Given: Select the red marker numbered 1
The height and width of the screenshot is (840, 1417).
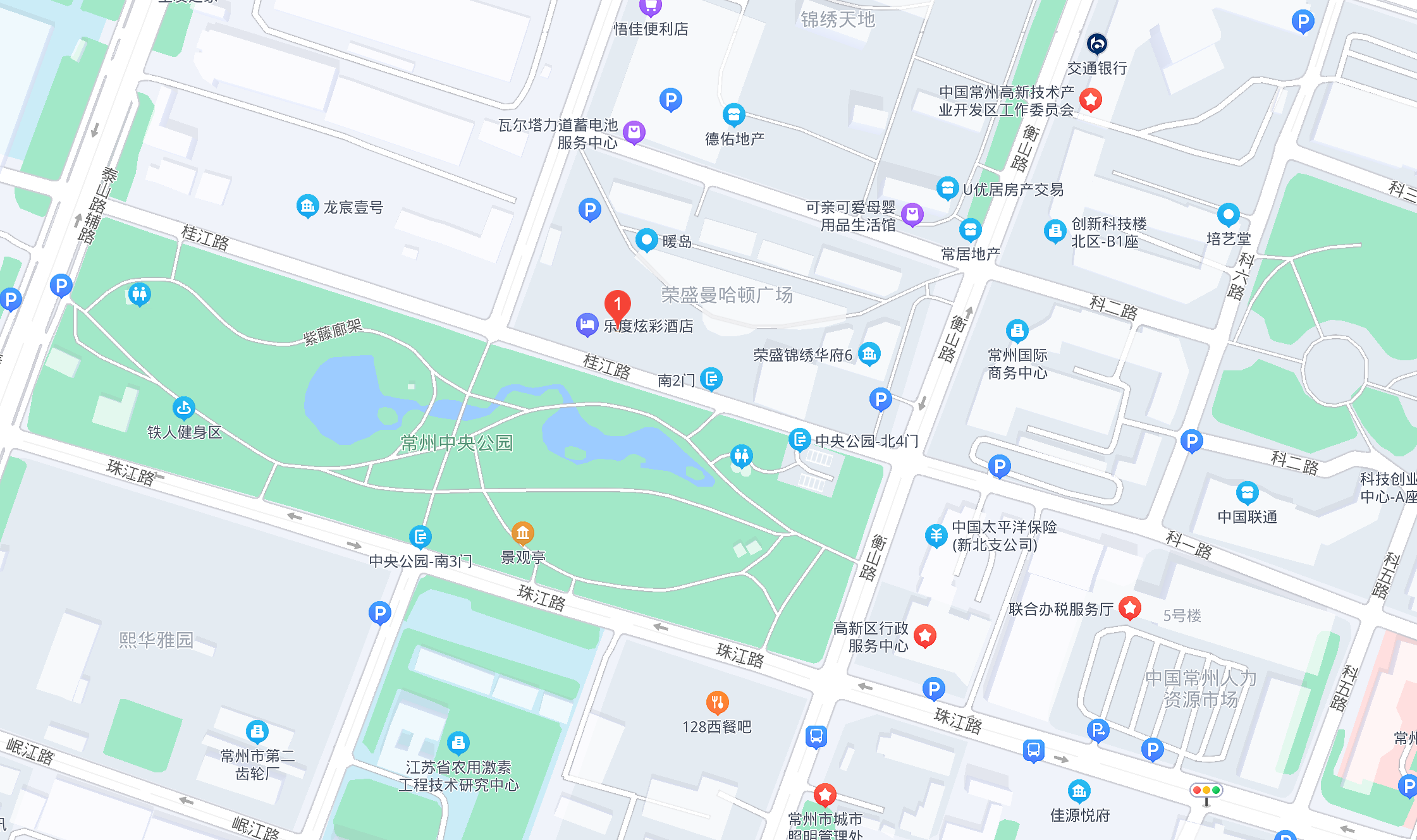Looking at the screenshot, I should click(x=617, y=305).
